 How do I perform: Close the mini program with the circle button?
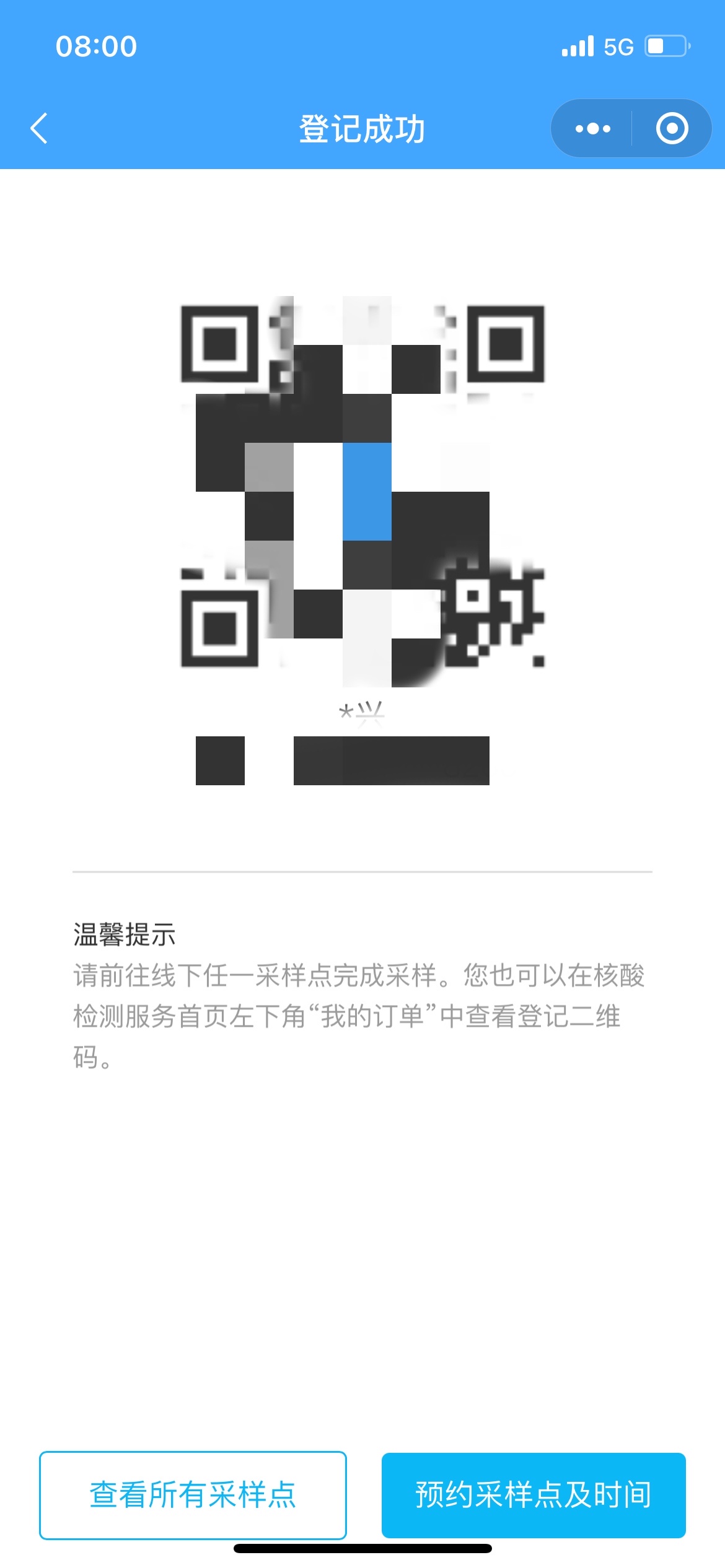[x=672, y=128]
